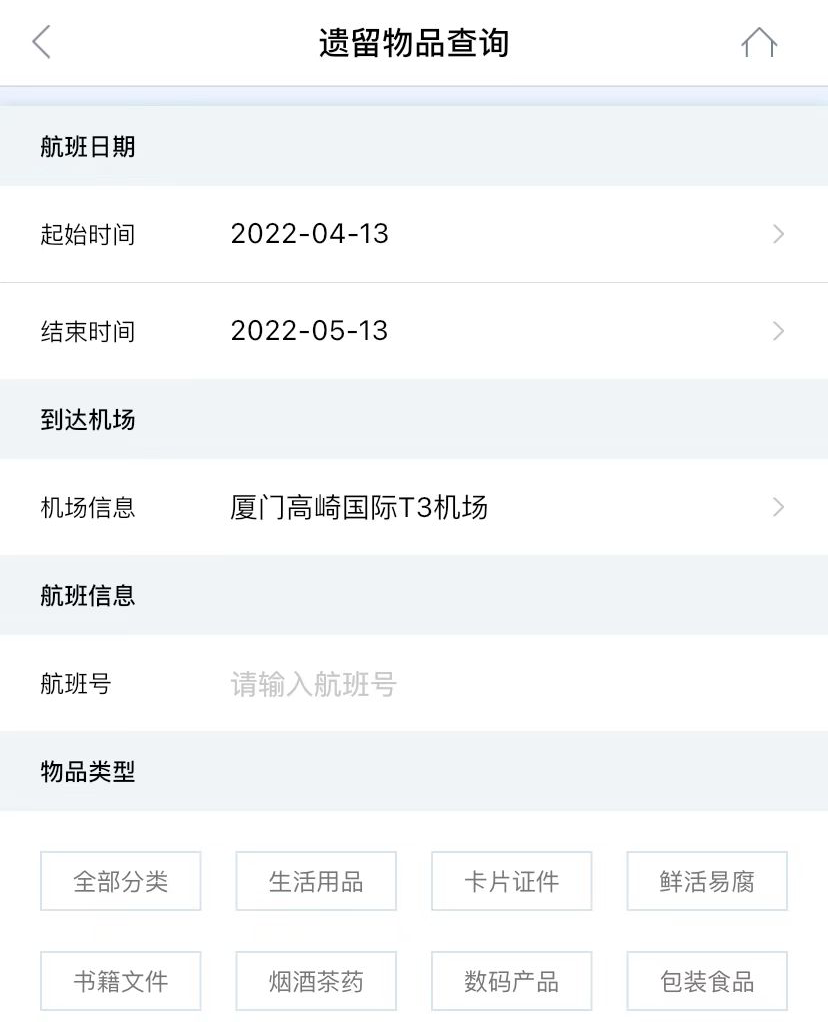
Task: Go back to the previous page
Action: [41, 43]
